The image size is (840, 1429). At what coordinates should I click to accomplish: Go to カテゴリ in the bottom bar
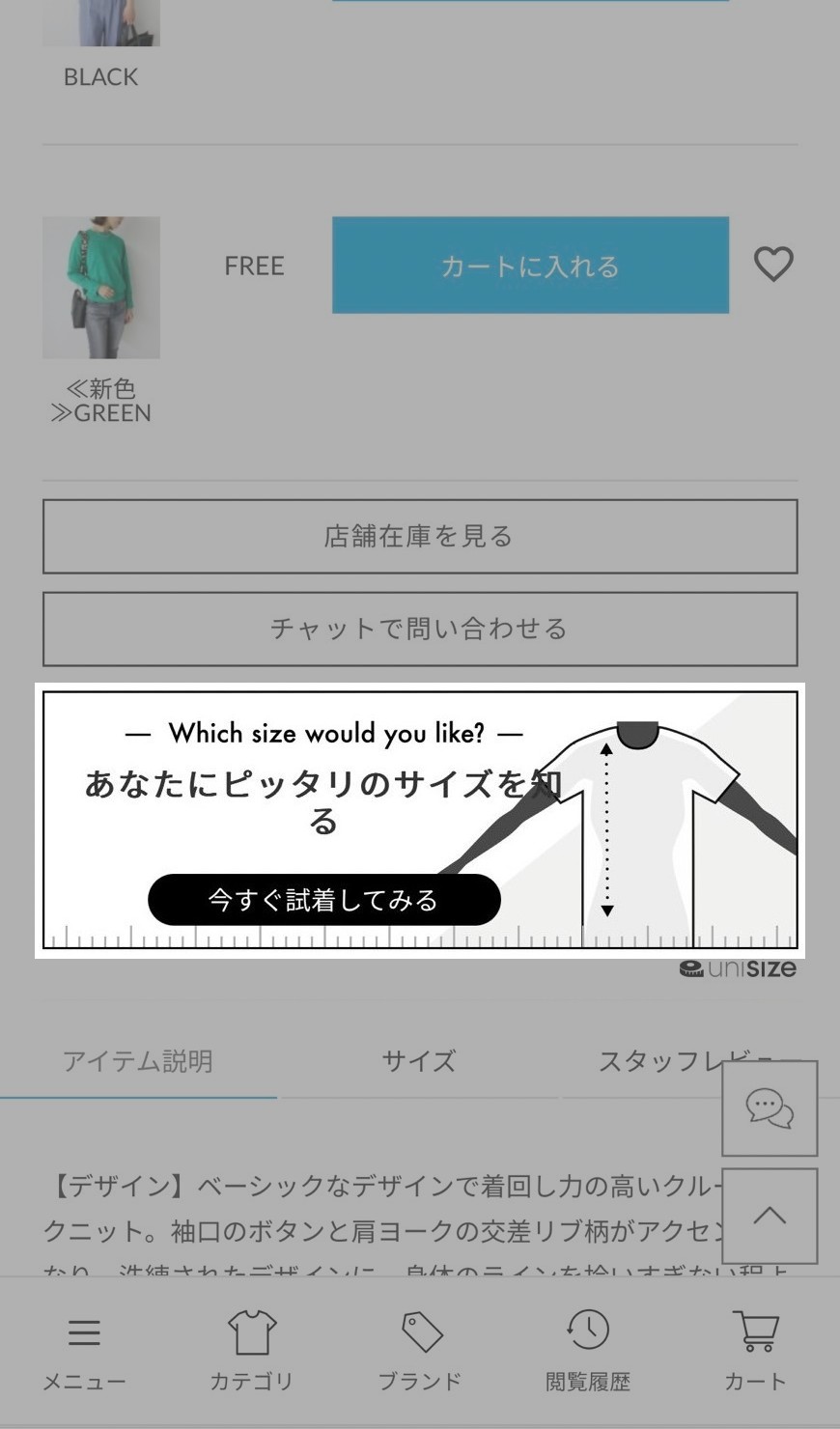[252, 1352]
